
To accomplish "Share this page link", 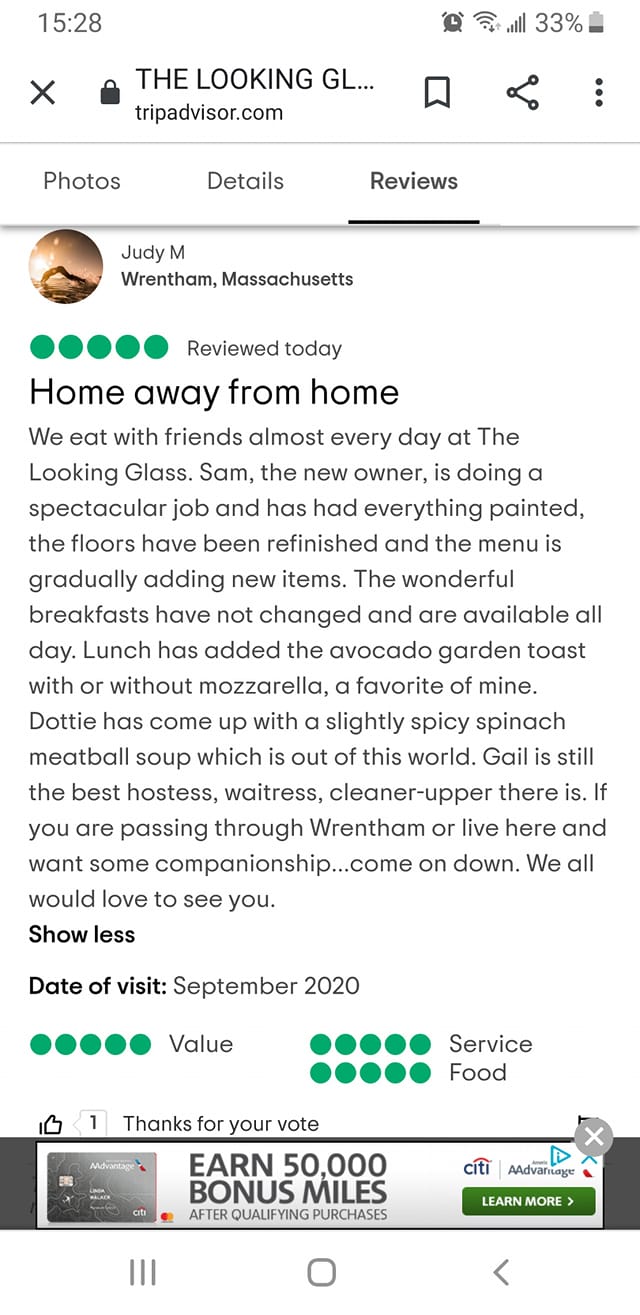I will coord(522,93).
